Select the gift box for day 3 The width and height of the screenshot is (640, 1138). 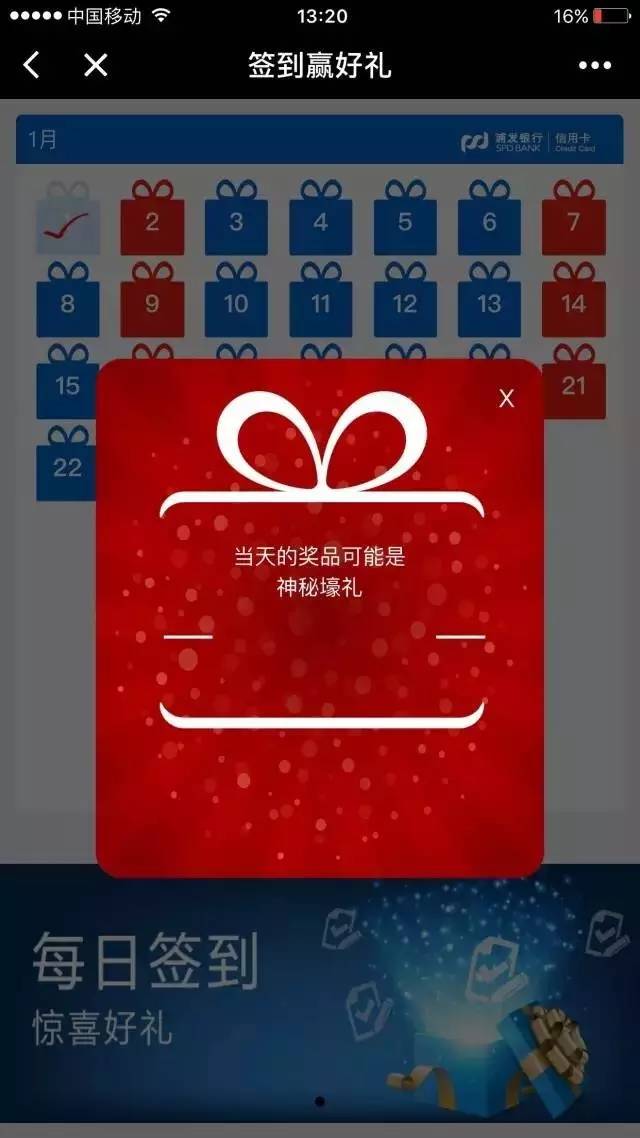coord(236,224)
